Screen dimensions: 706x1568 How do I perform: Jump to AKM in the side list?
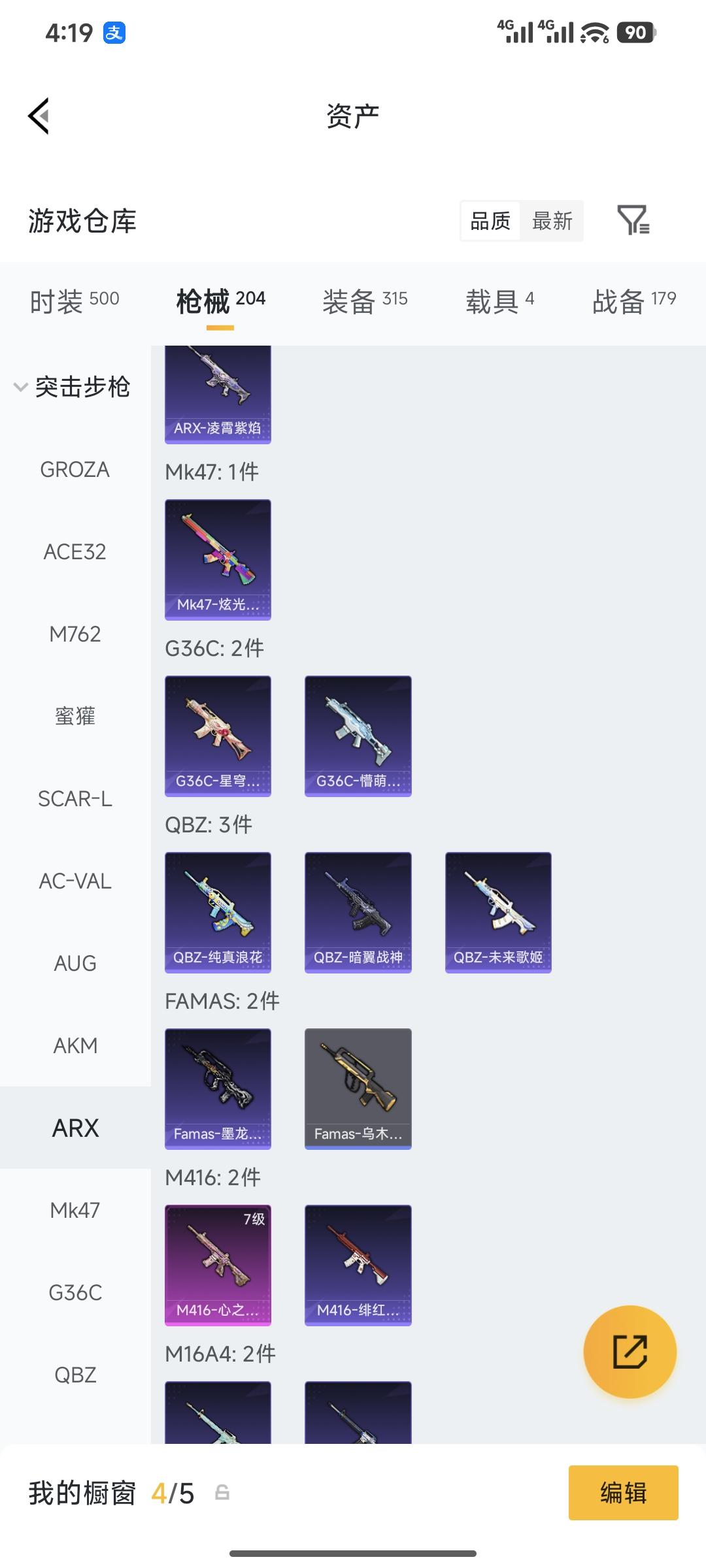pyautogui.click(x=75, y=1046)
